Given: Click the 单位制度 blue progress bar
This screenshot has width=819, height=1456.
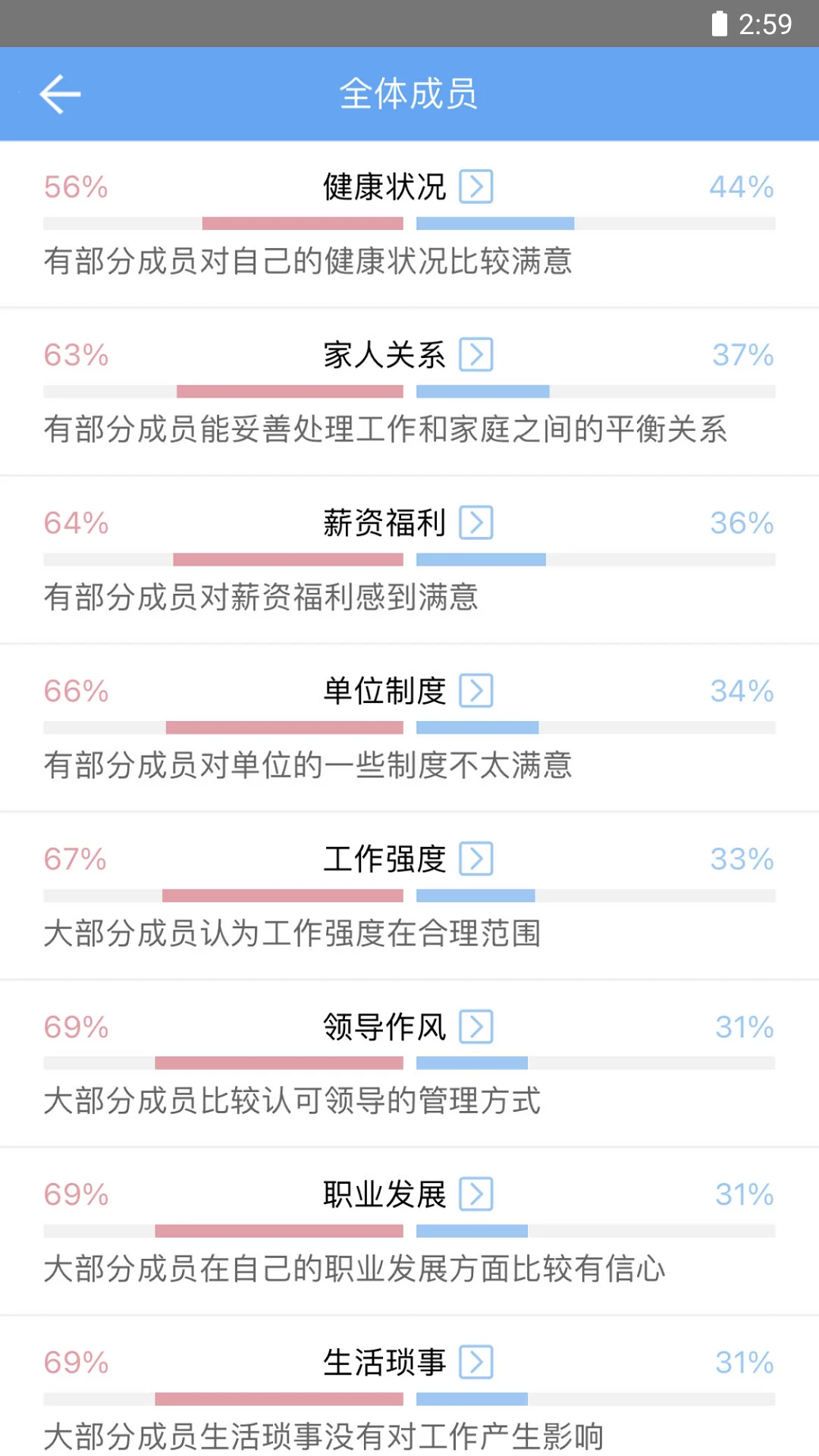Looking at the screenshot, I should click(478, 728).
